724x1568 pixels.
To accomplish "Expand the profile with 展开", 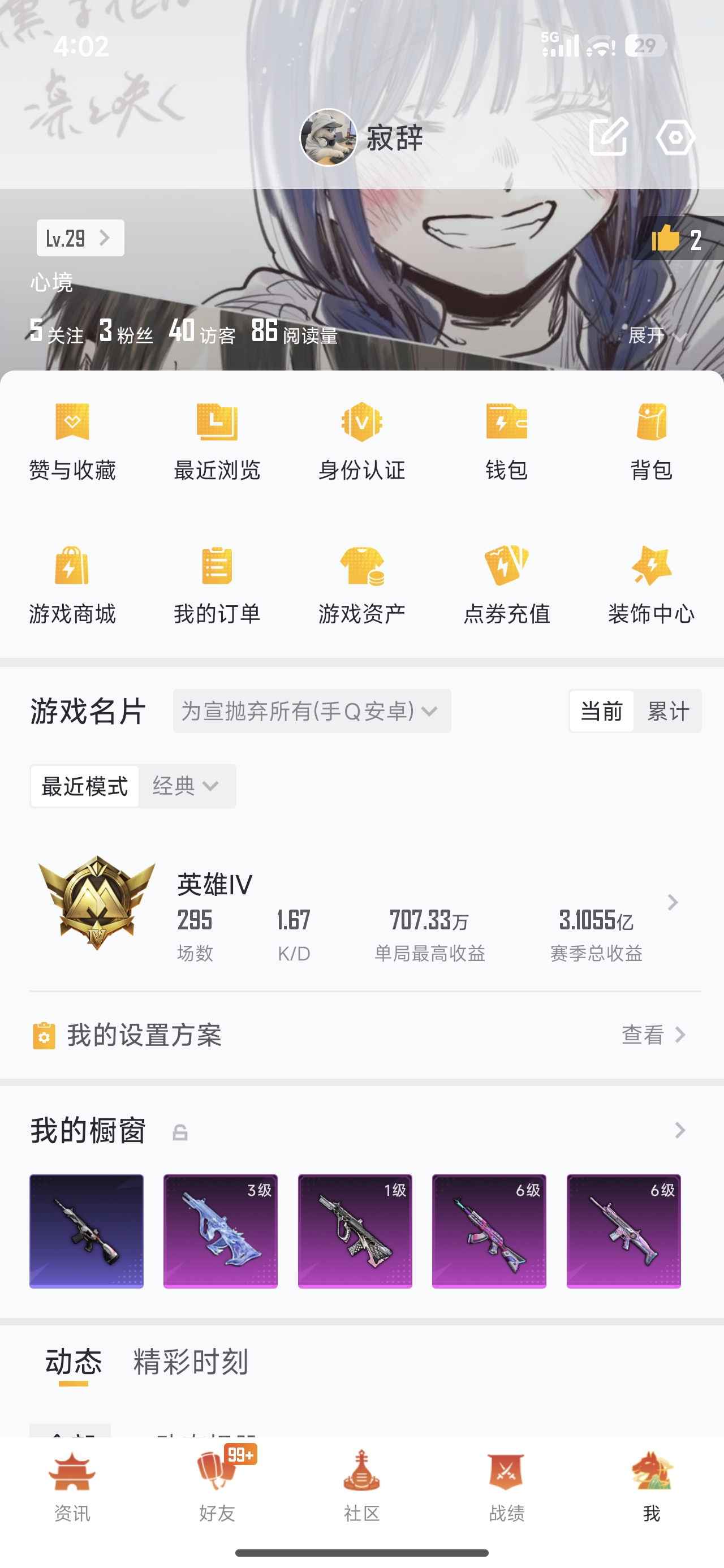I will (x=657, y=335).
